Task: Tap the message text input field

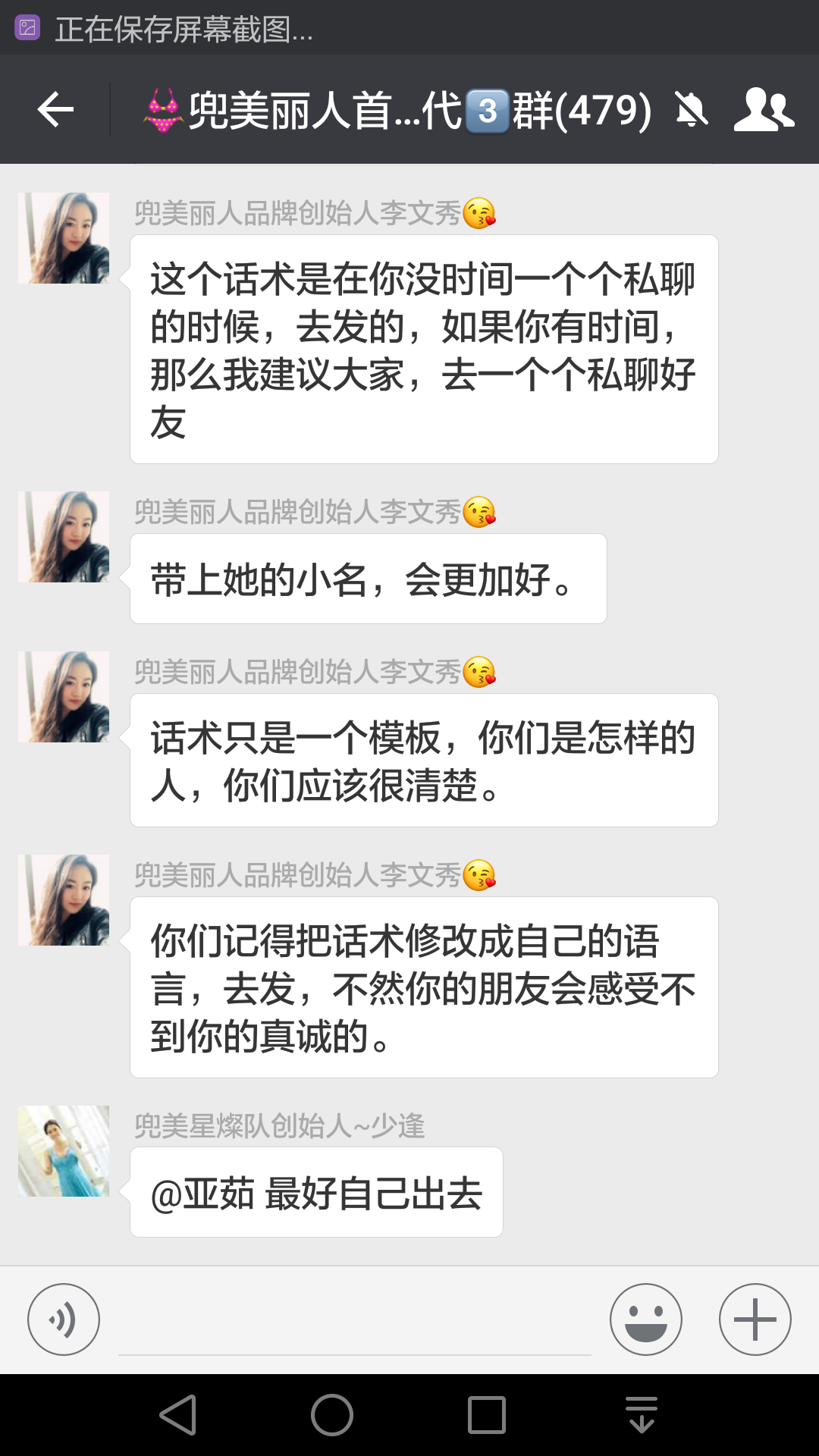Action: click(x=355, y=1323)
